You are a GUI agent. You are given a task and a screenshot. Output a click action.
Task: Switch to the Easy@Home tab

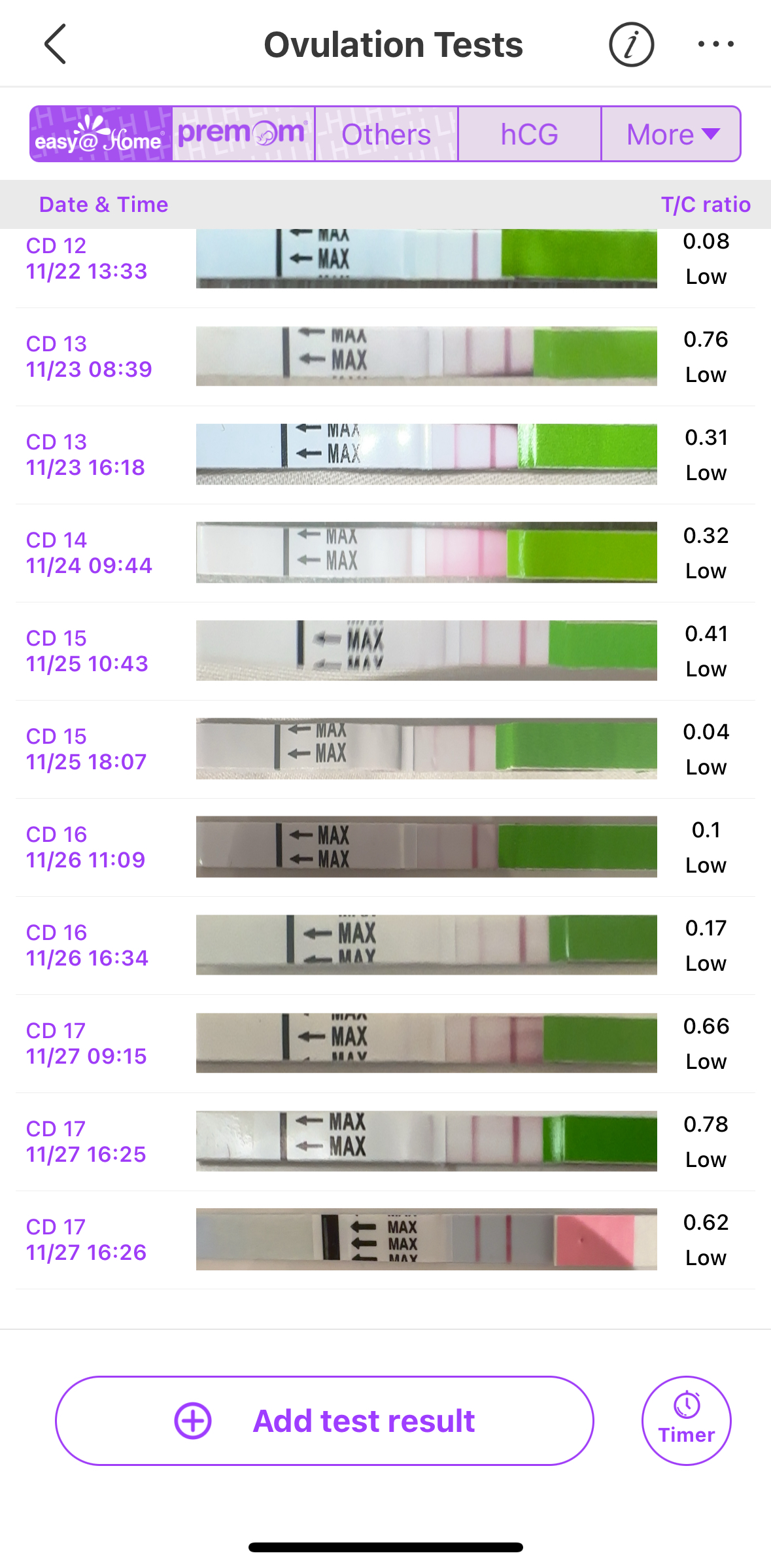(x=101, y=134)
